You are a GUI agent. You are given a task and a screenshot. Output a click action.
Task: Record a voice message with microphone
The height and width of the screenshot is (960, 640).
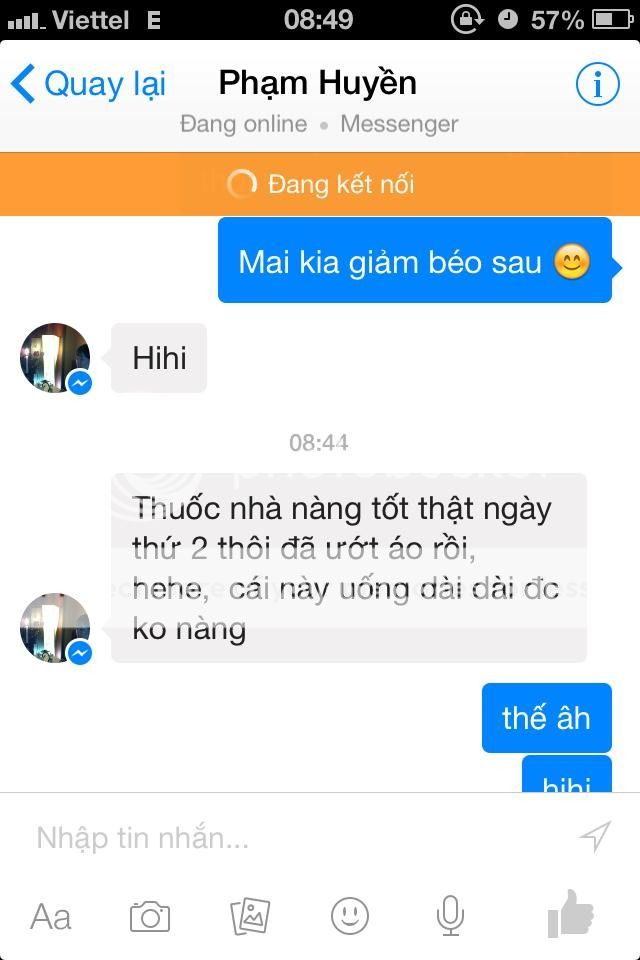[x=450, y=915]
